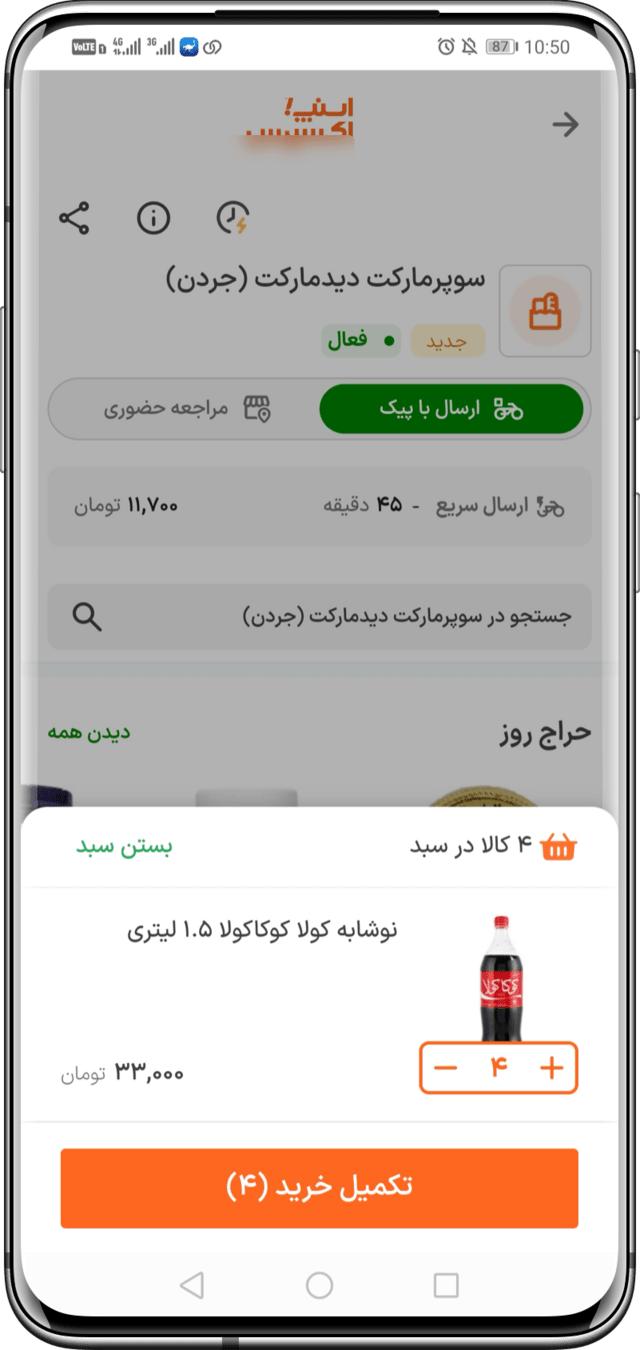Image resolution: width=640 pixels, height=1350 pixels.
Task: Open the store info icon
Action: click(x=153, y=218)
